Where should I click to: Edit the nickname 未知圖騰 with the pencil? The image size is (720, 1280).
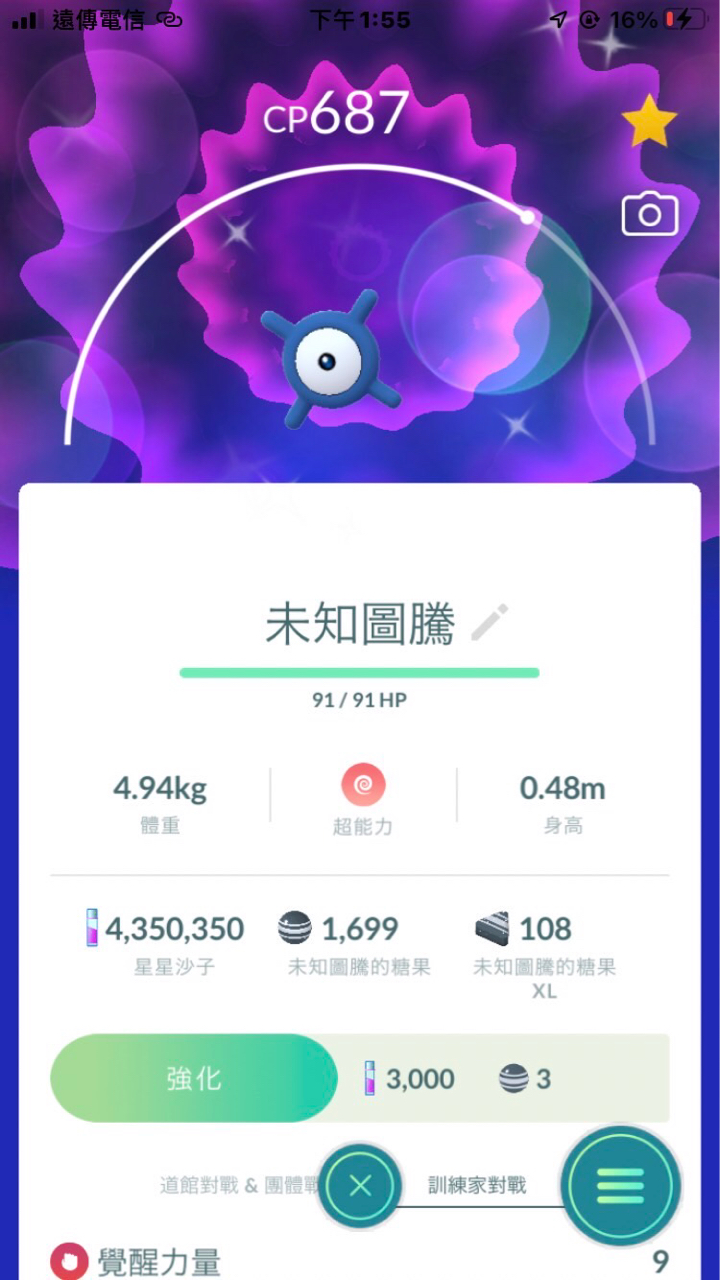point(490,622)
